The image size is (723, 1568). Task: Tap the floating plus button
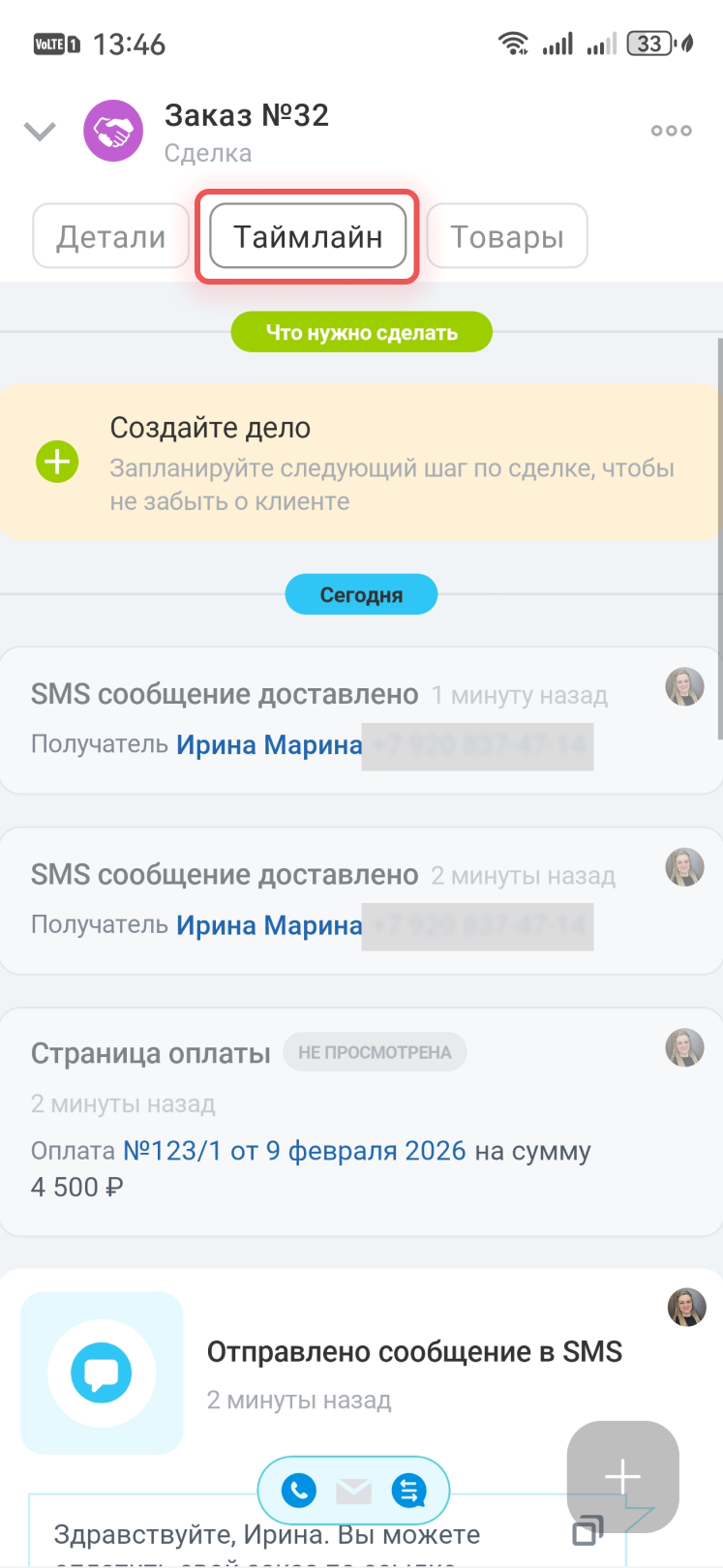point(622,1477)
